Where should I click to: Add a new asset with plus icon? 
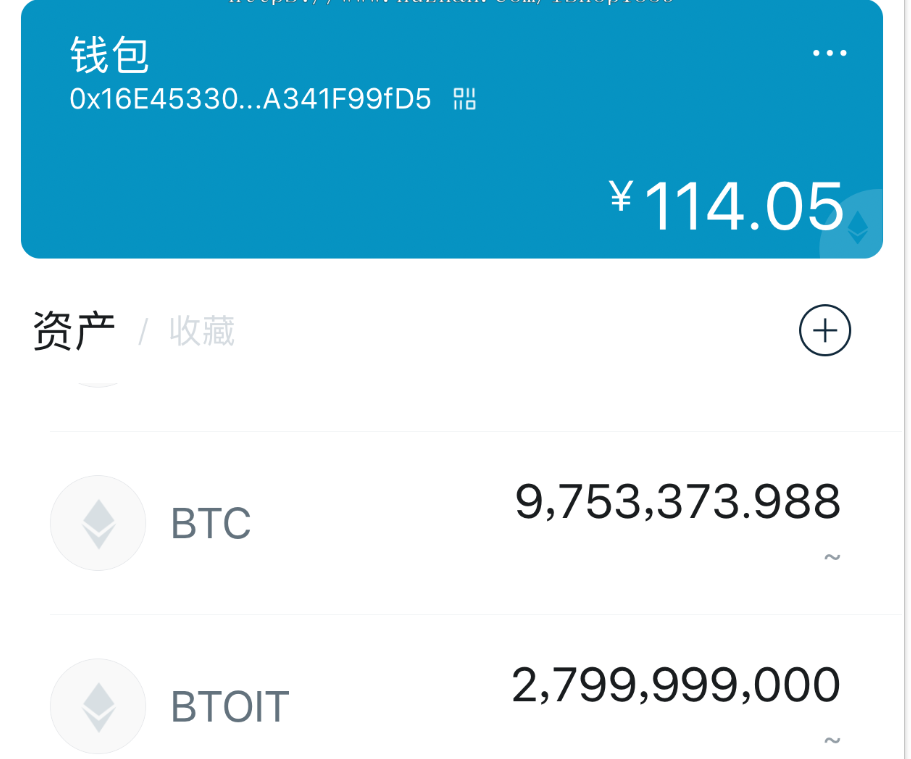pyautogui.click(x=825, y=330)
